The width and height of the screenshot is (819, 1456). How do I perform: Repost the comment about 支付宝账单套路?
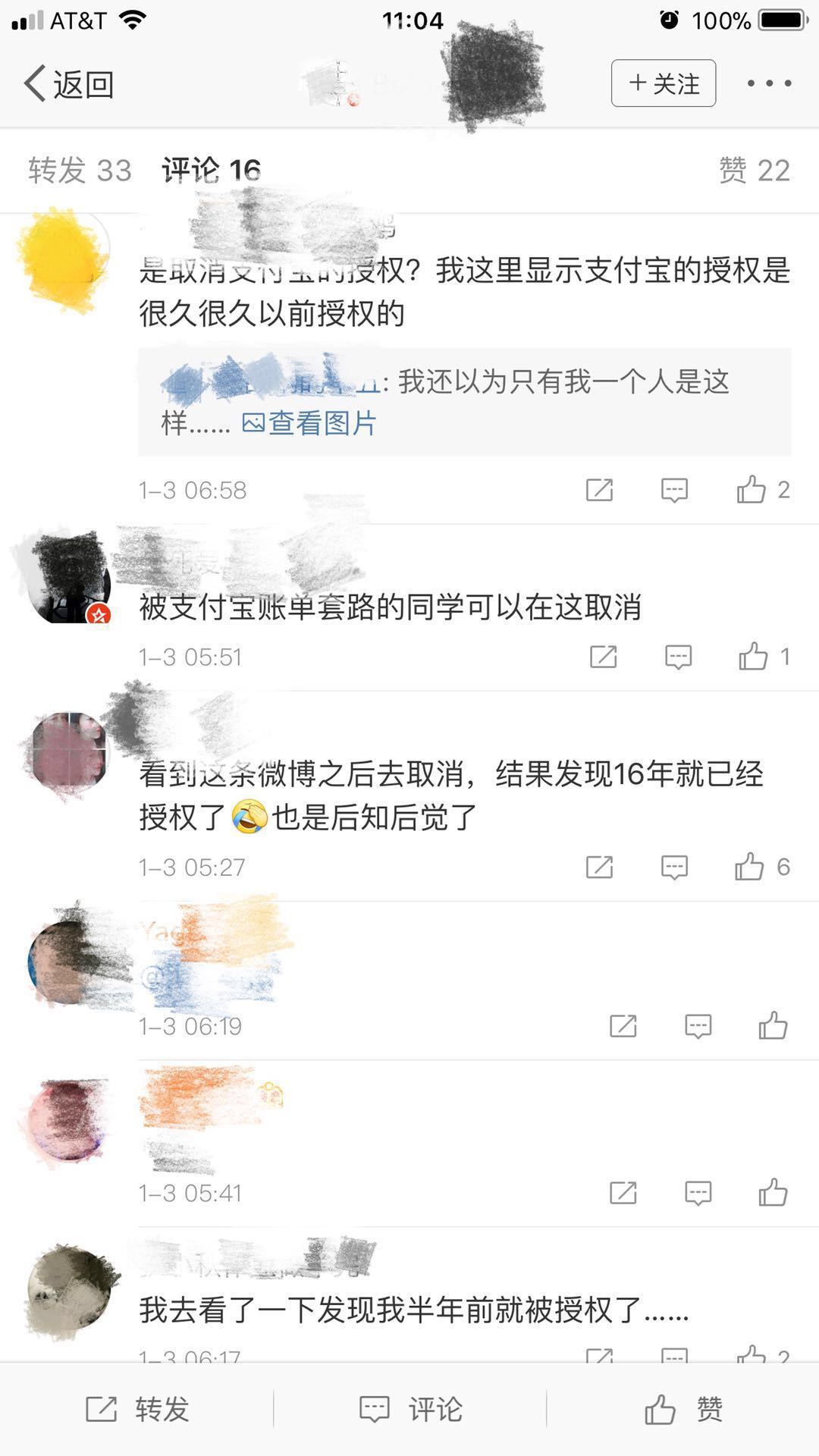point(604,657)
